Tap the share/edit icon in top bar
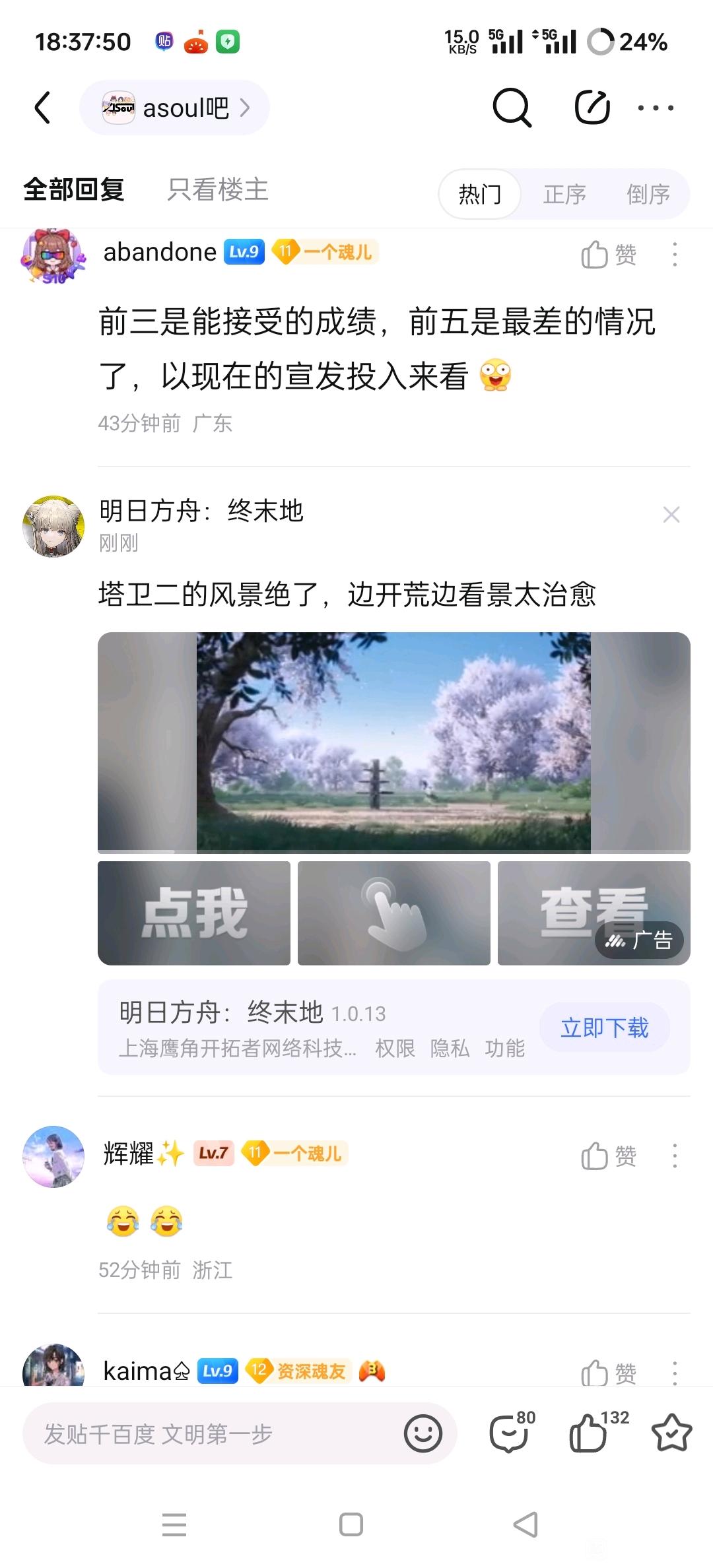 tap(592, 108)
